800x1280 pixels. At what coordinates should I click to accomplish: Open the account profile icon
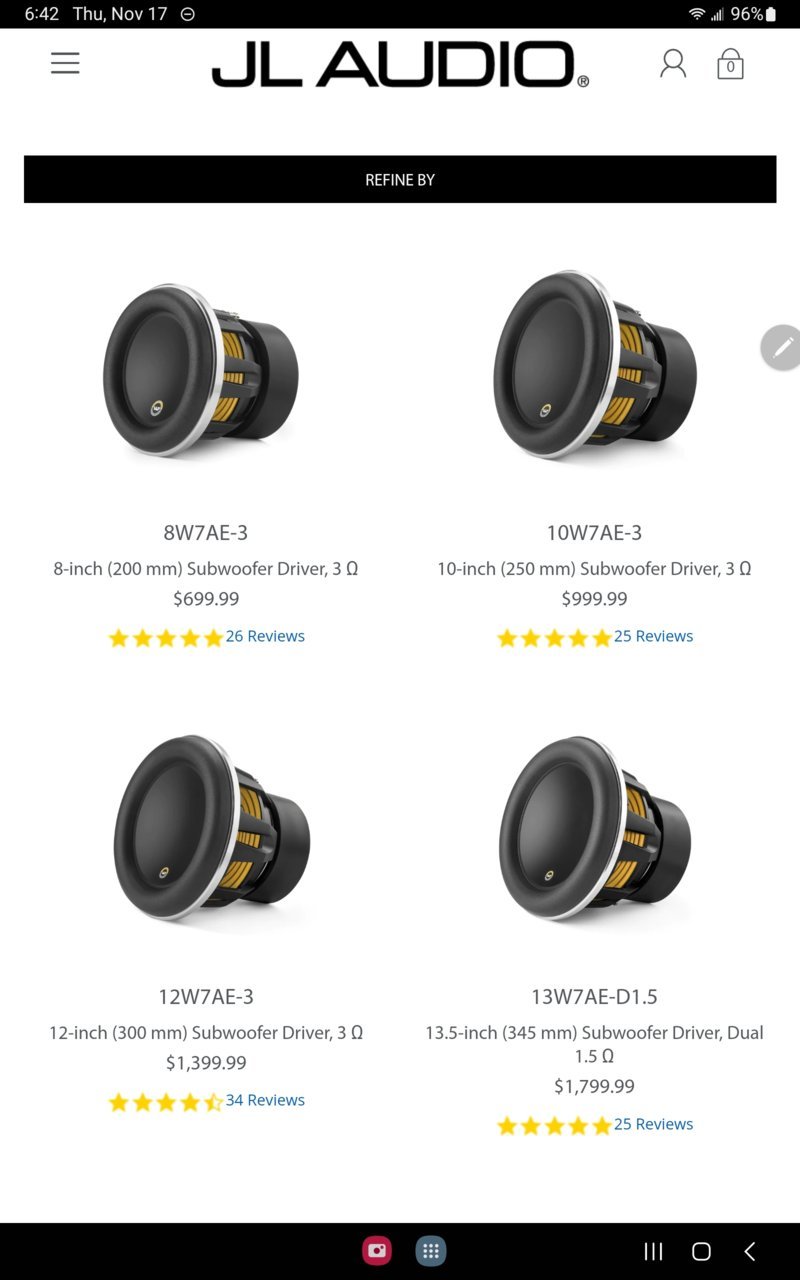click(x=673, y=64)
